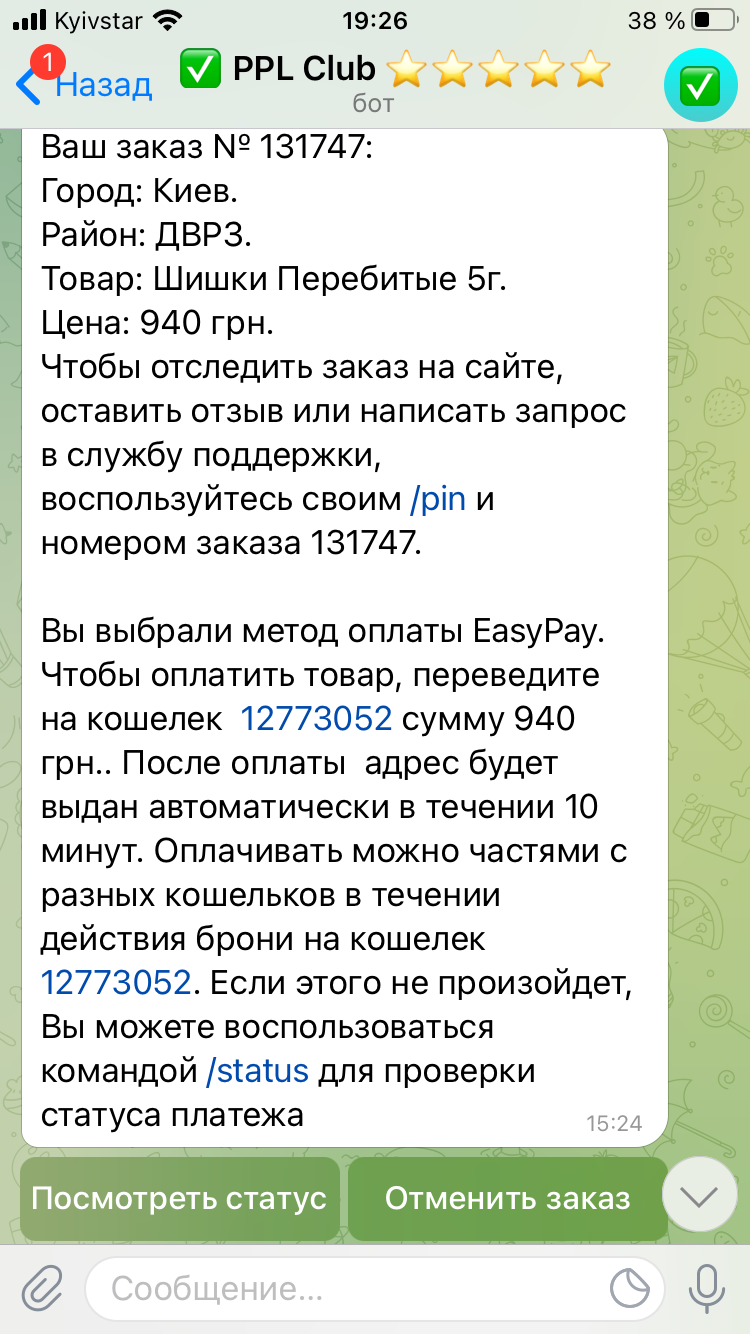
Task: Choose the Отменить заказ button
Action: pyautogui.click(x=508, y=1199)
